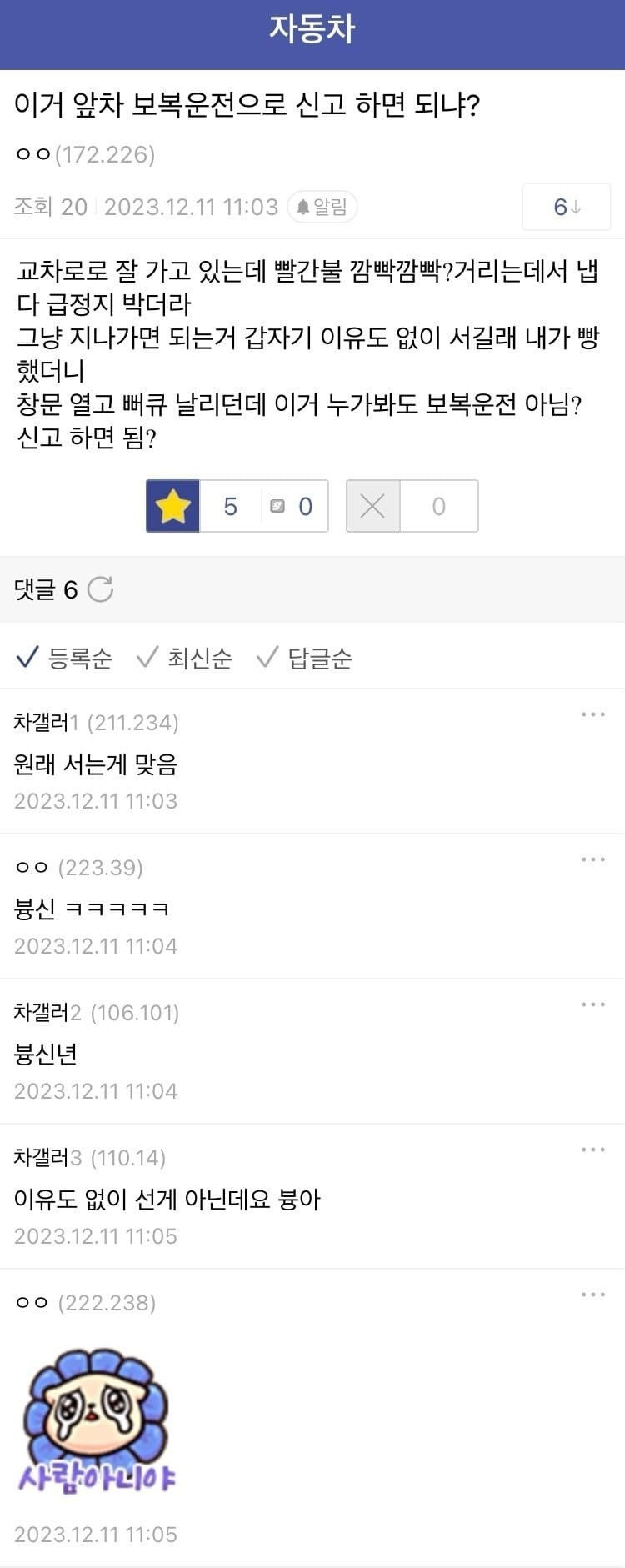
Task: Open the 자동차 gallery header
Action: [x=312, y=29]
